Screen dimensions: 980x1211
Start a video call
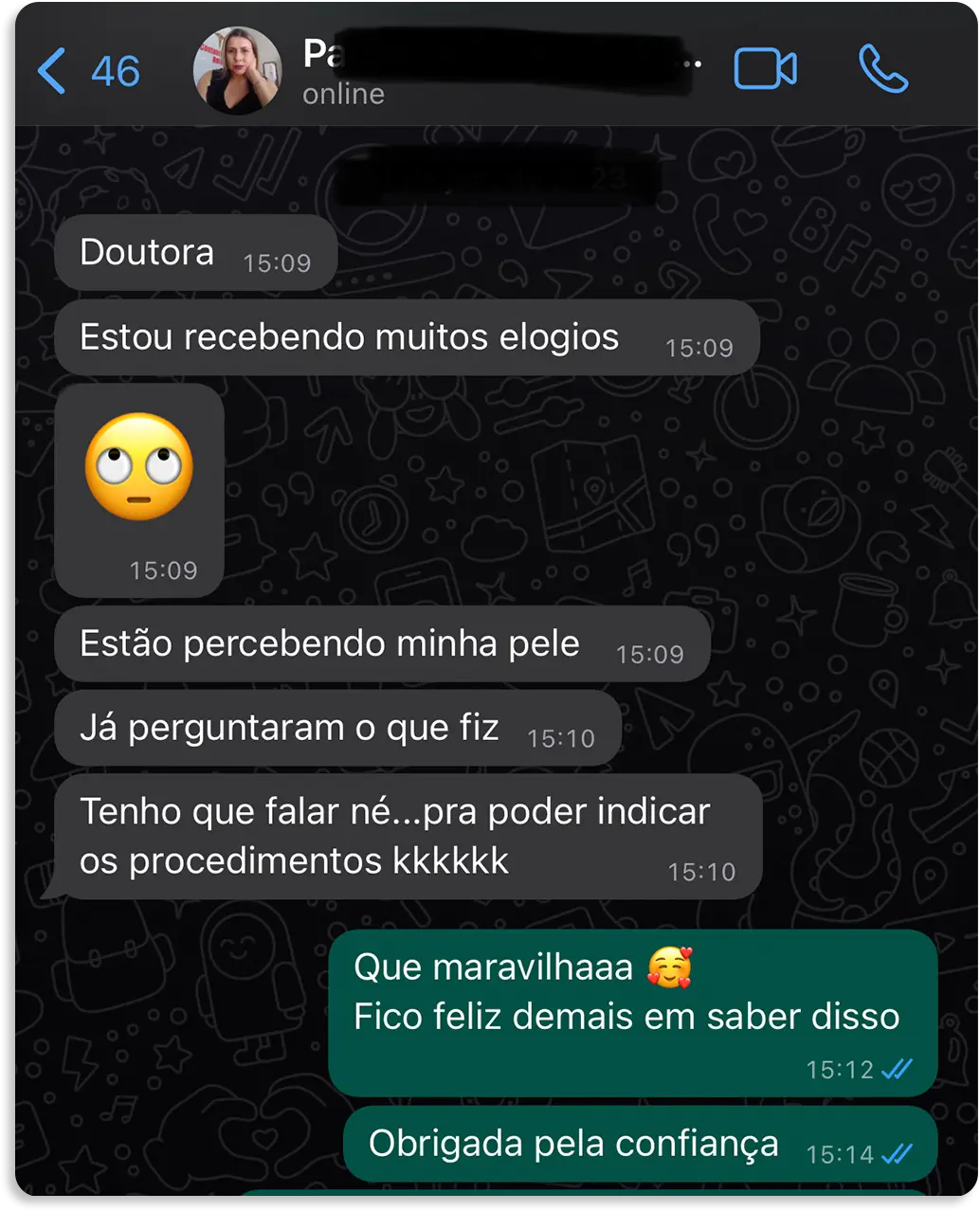click(765, 69)
